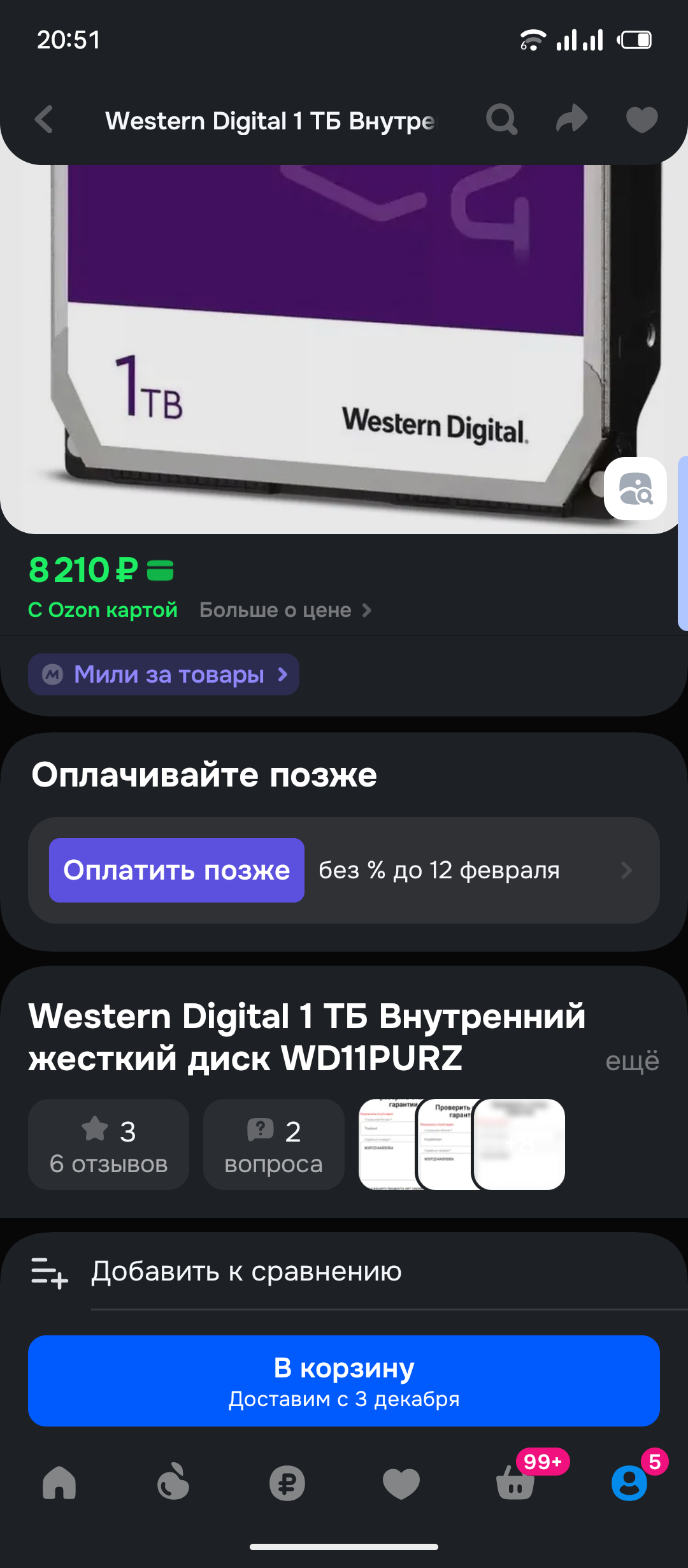Open visual similar-items search on the product image
This screenshot has width=688, height=1568.
635,489
